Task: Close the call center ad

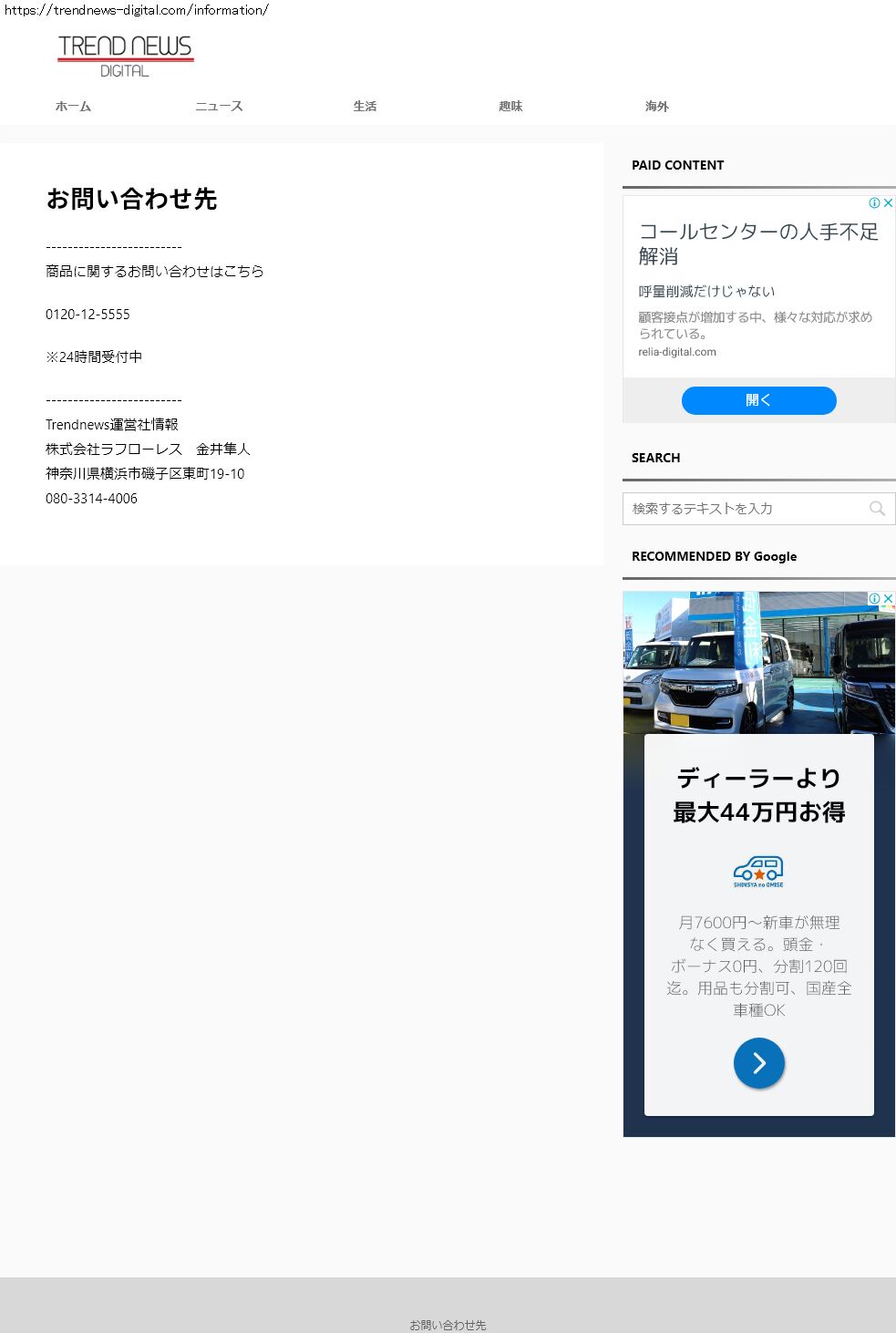Action: [x=888, y=203]
